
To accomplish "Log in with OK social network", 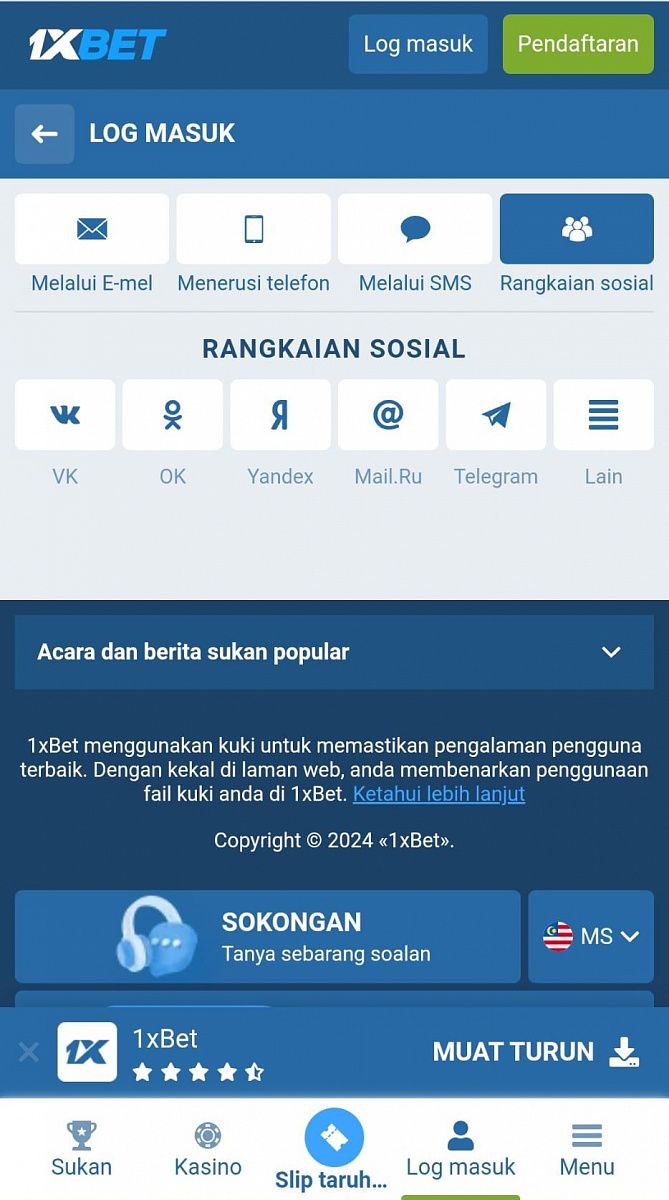I will [x=173, y=415].
